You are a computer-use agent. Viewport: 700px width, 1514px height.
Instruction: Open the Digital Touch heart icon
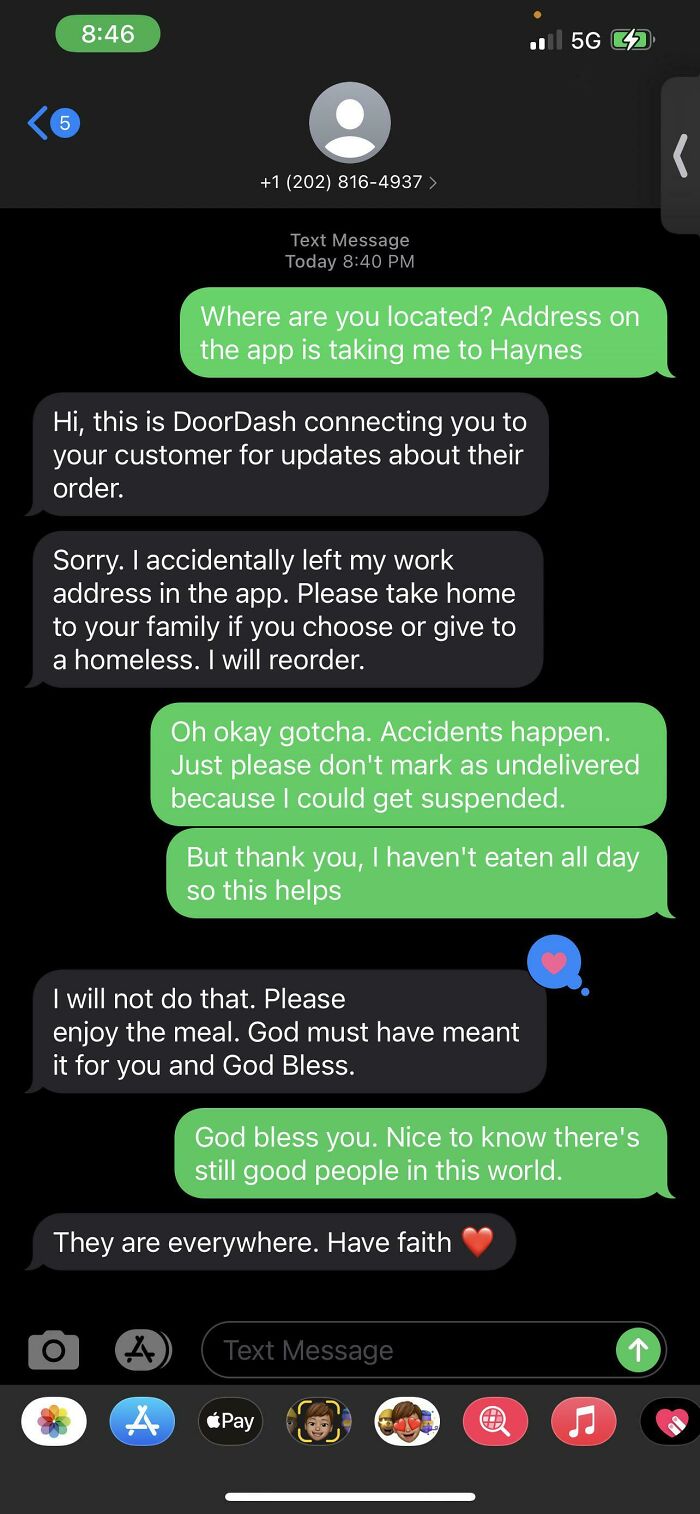(672, 1421)
